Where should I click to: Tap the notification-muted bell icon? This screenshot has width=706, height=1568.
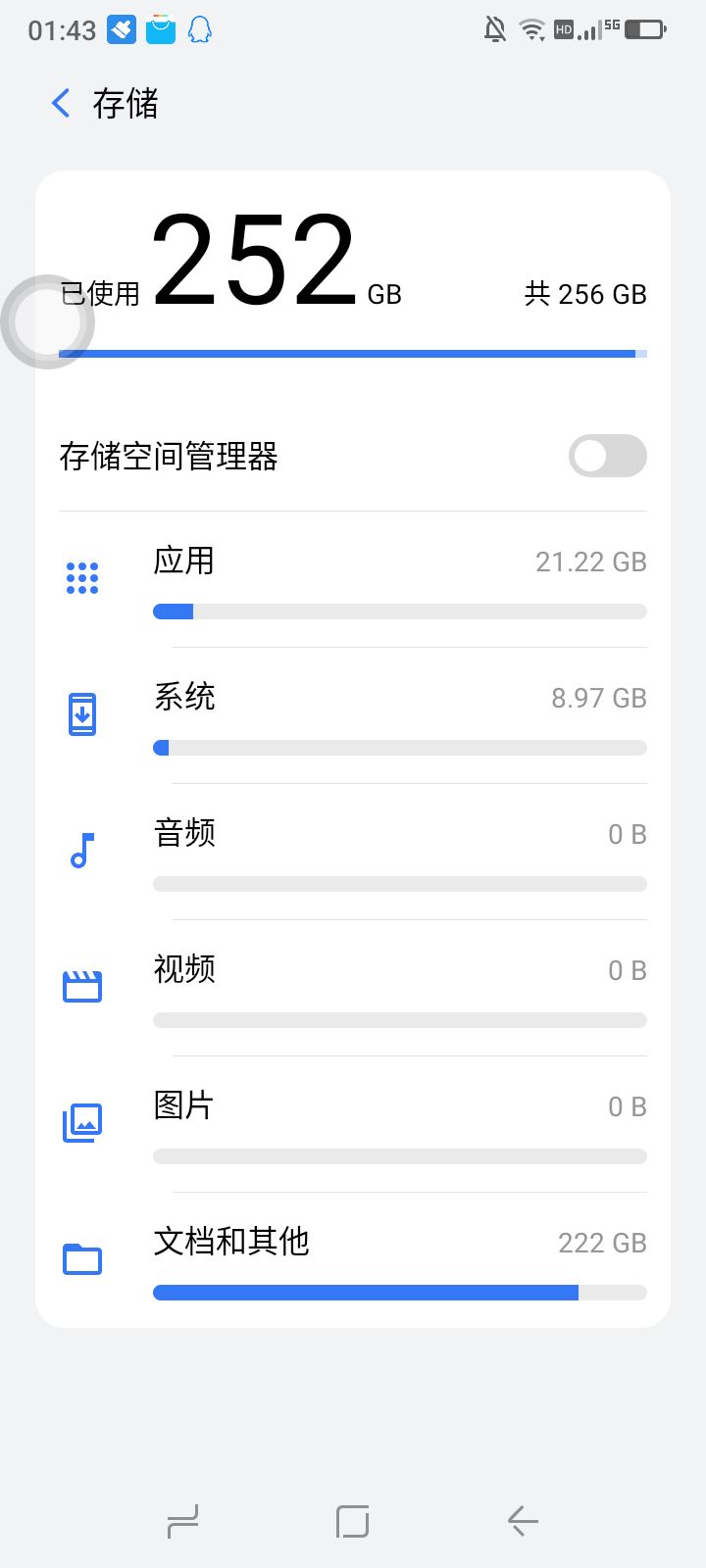(495, 30)
